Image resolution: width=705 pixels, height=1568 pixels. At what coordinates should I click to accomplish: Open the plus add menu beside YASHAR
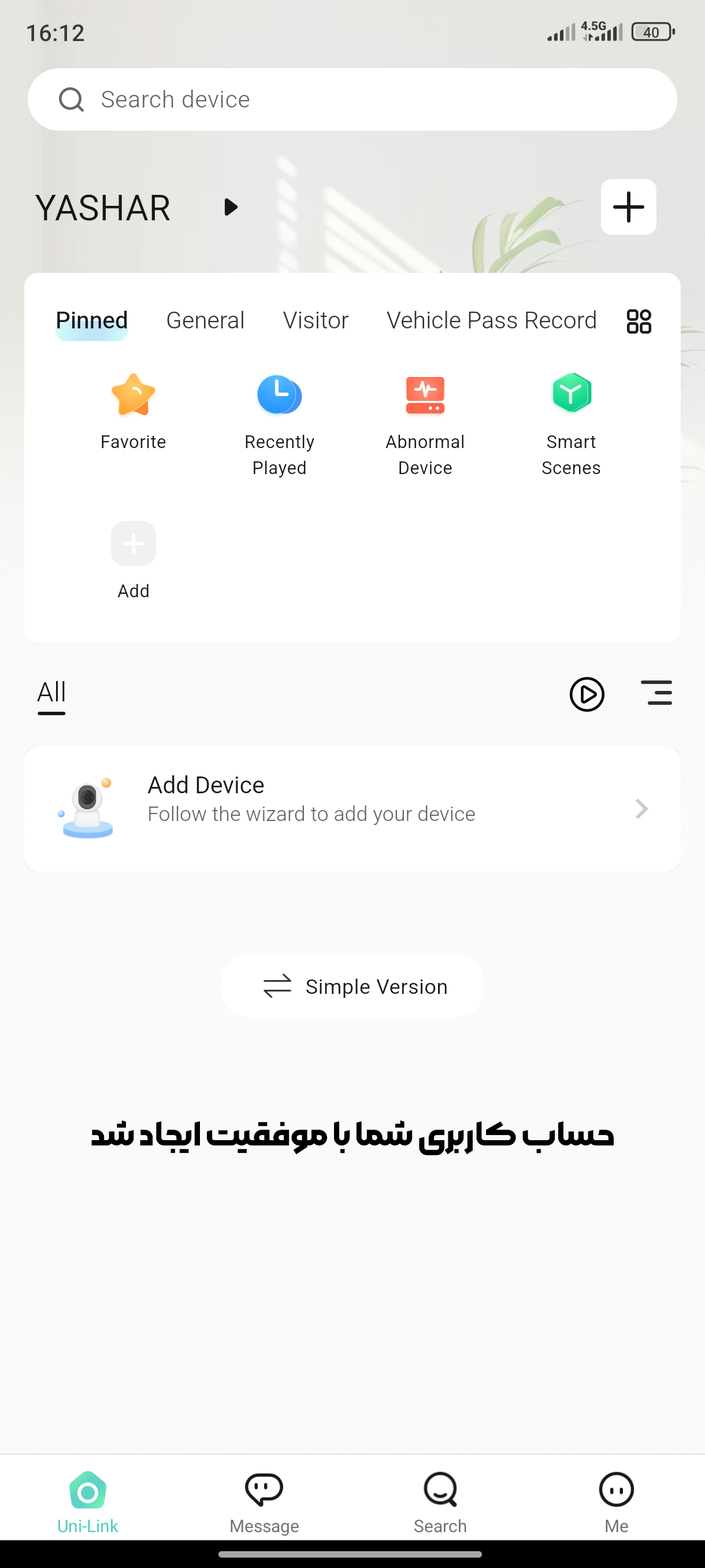click(x=628, y=207)
